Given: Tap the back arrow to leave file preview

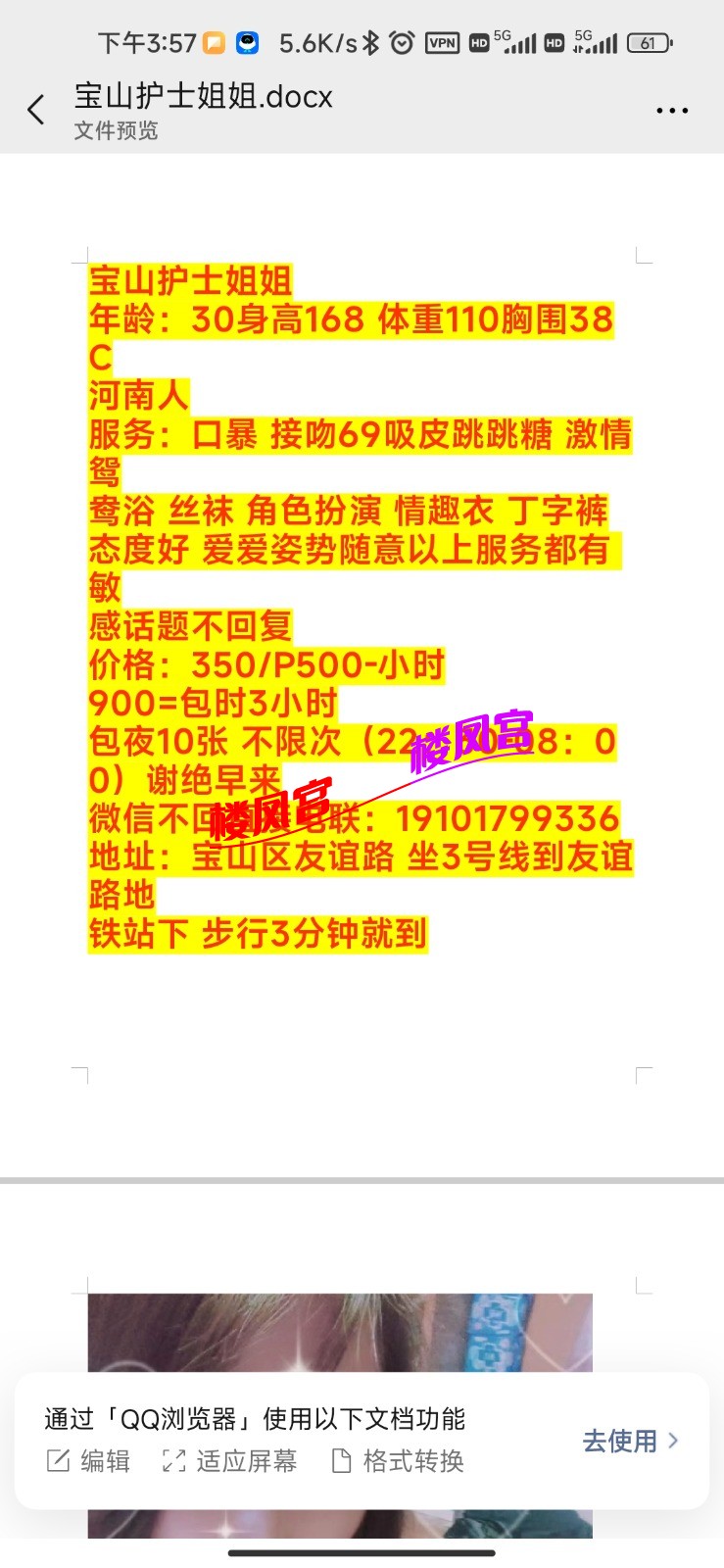Looking at the screenshot, I should coord(36,110).
